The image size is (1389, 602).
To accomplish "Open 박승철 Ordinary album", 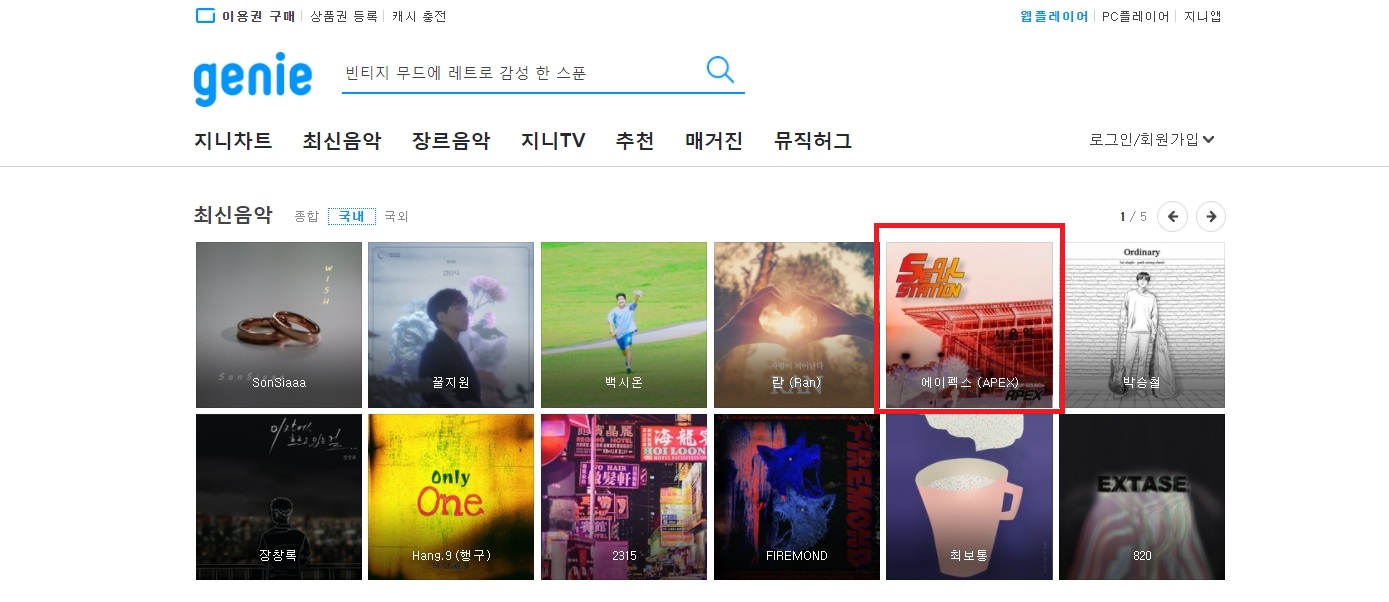I will click(x=1142, y=325).
